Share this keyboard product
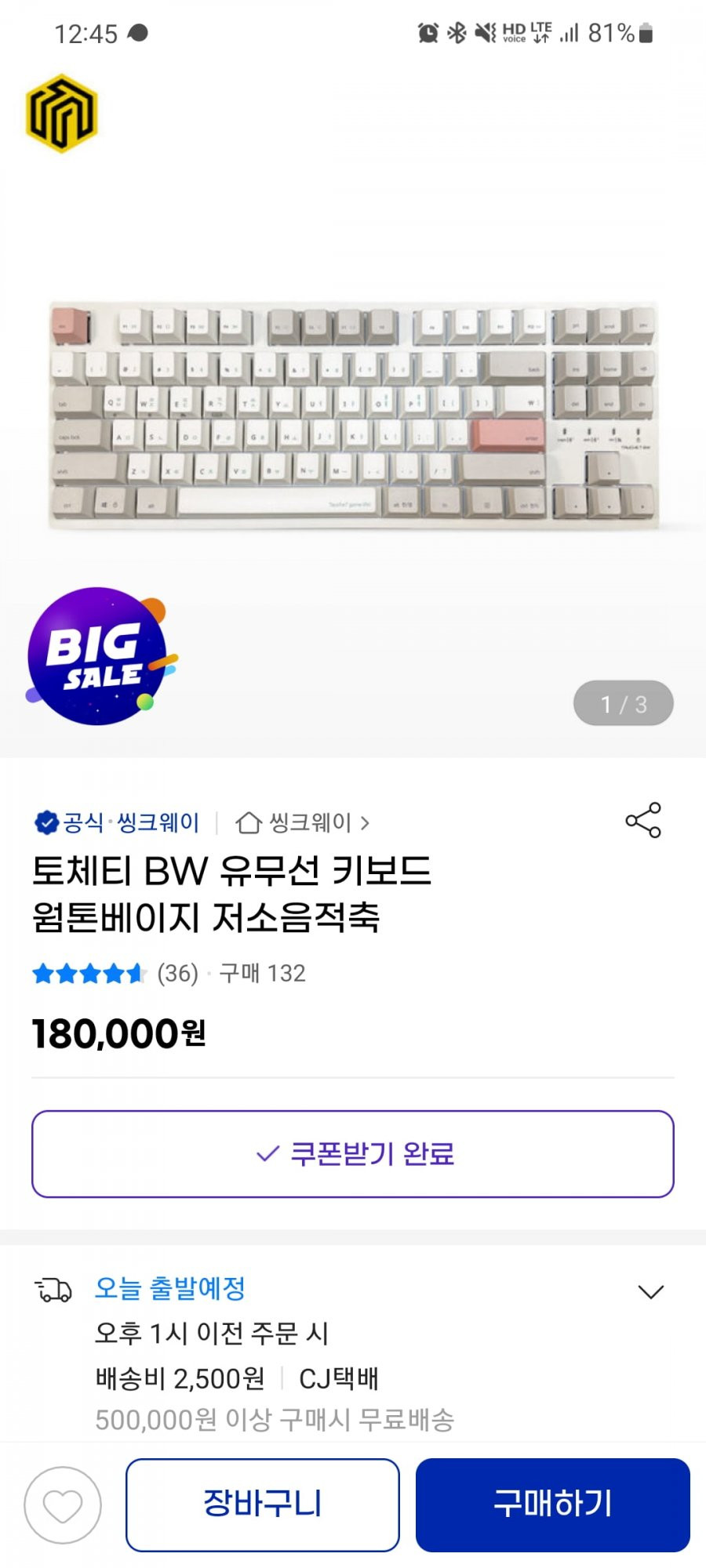The image size is (706, 1568). click(x=643, y=820)
